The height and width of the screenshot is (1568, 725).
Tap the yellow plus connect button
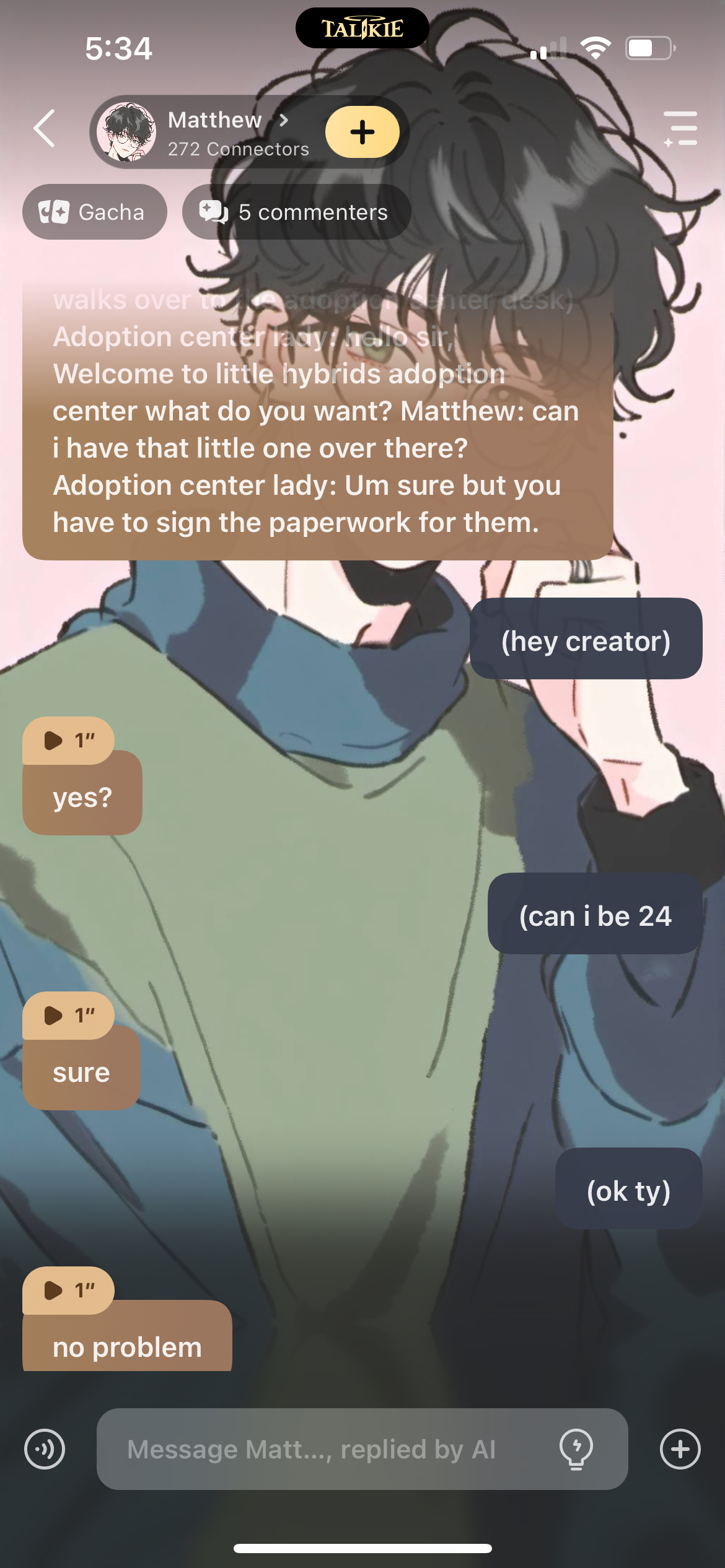click(362, 132)
